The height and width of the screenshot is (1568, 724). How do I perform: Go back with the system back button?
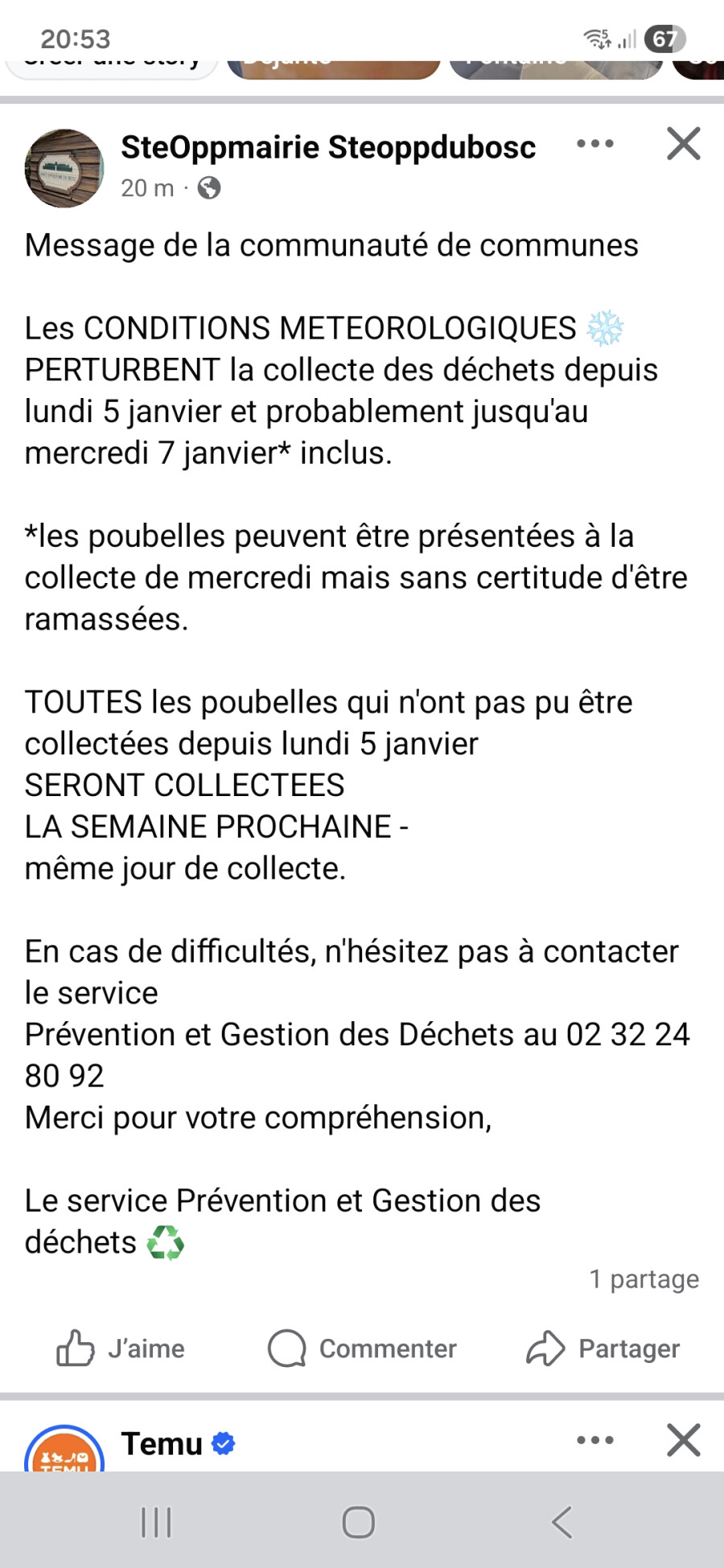point(562,1521)
